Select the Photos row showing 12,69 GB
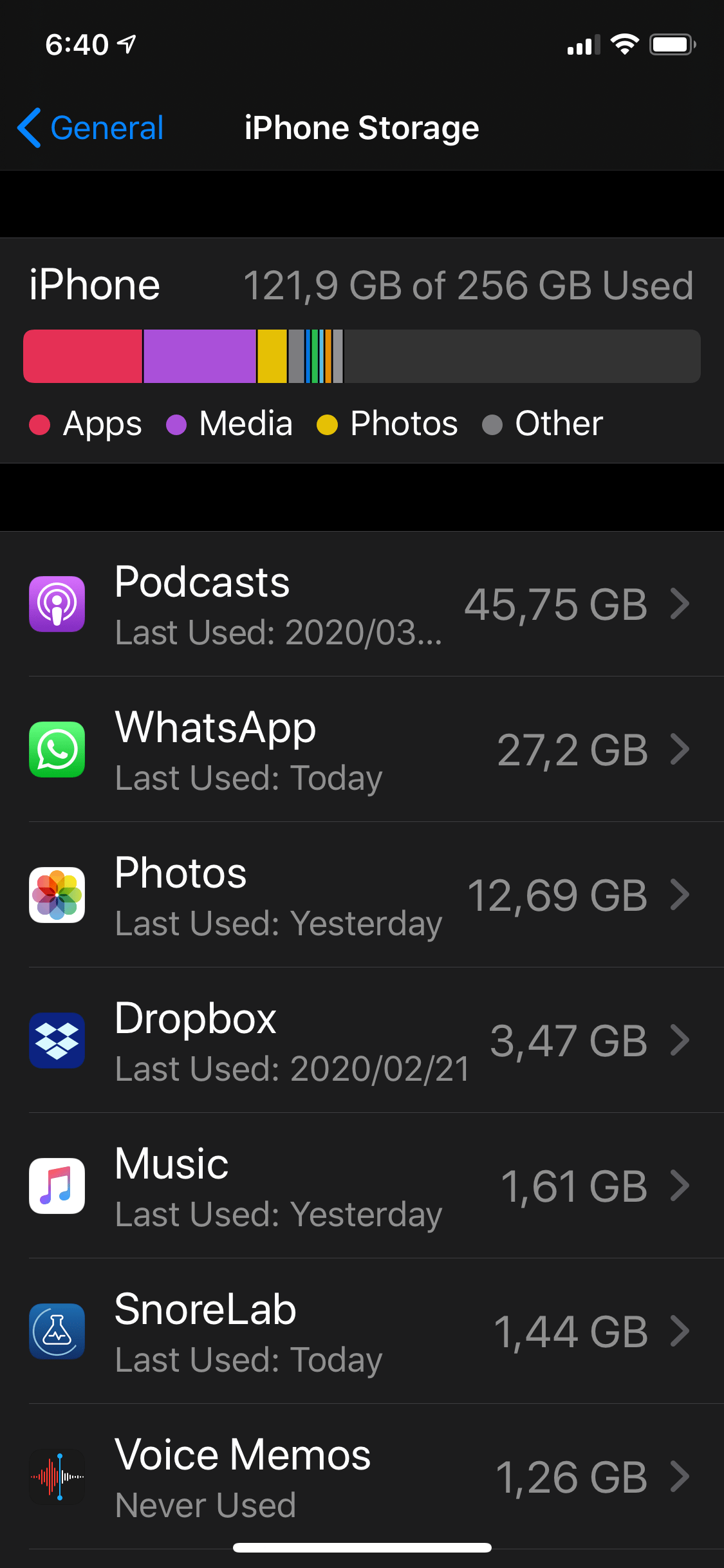 (x=360, y=896)
